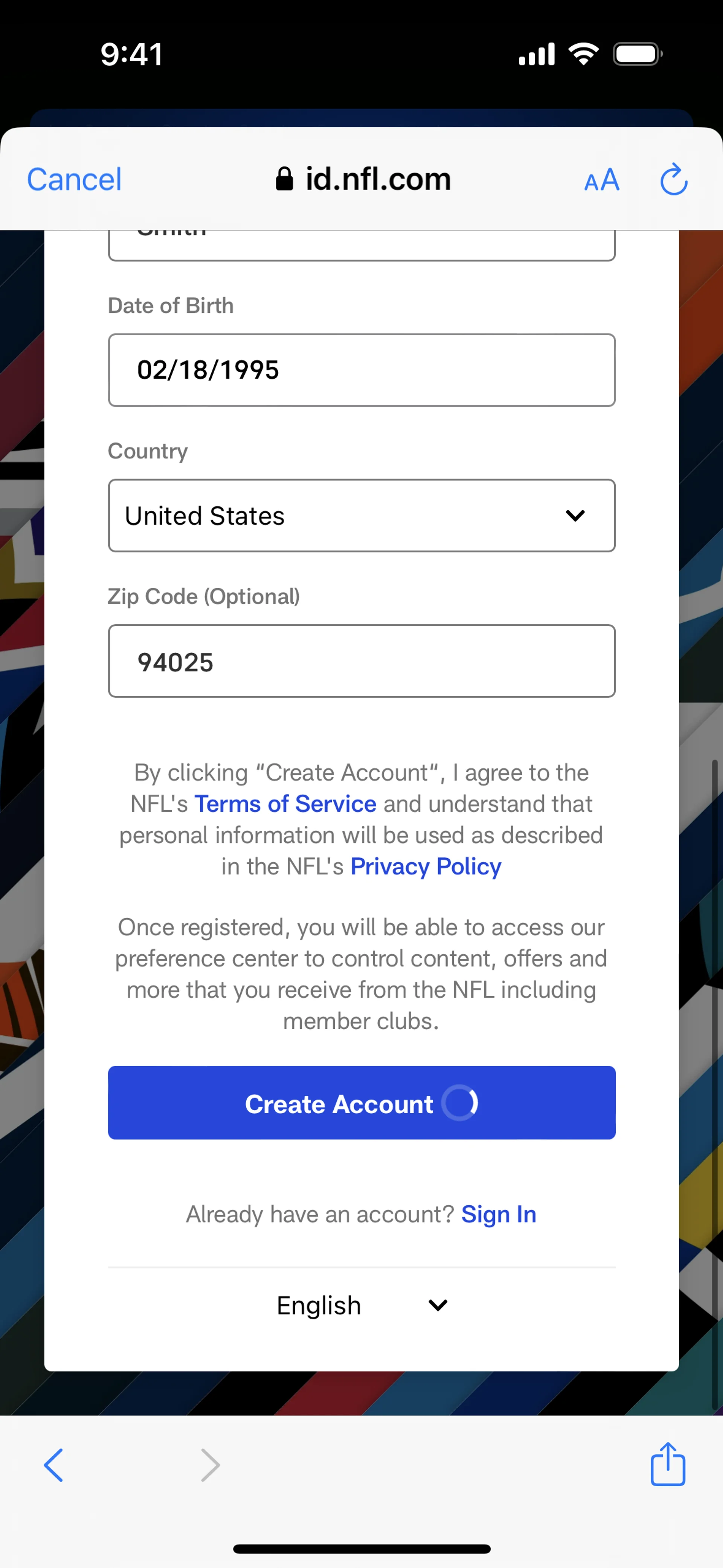Tap Cancel to close the browser sheet

pyautogui.click(x=74, y=180)
